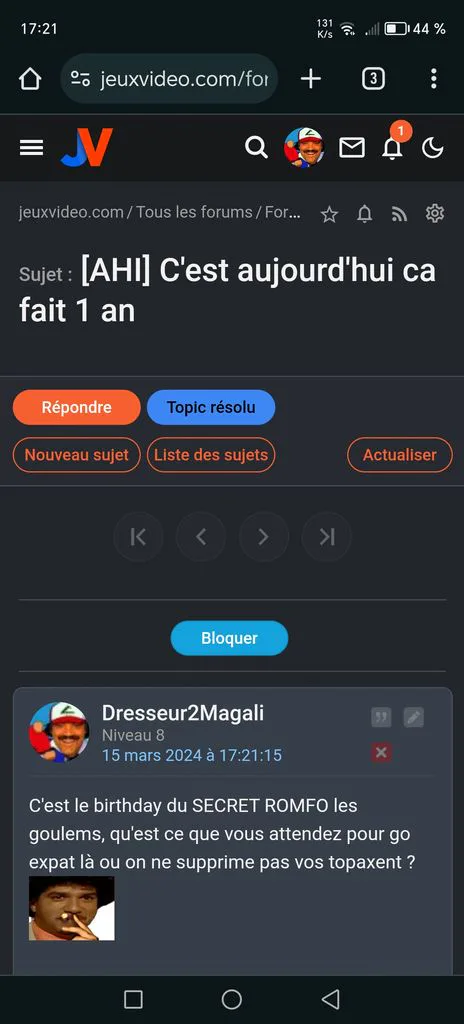Screen dimensions: 464x1024
Task: Delete the post with red X
Action: coord(381,752)
